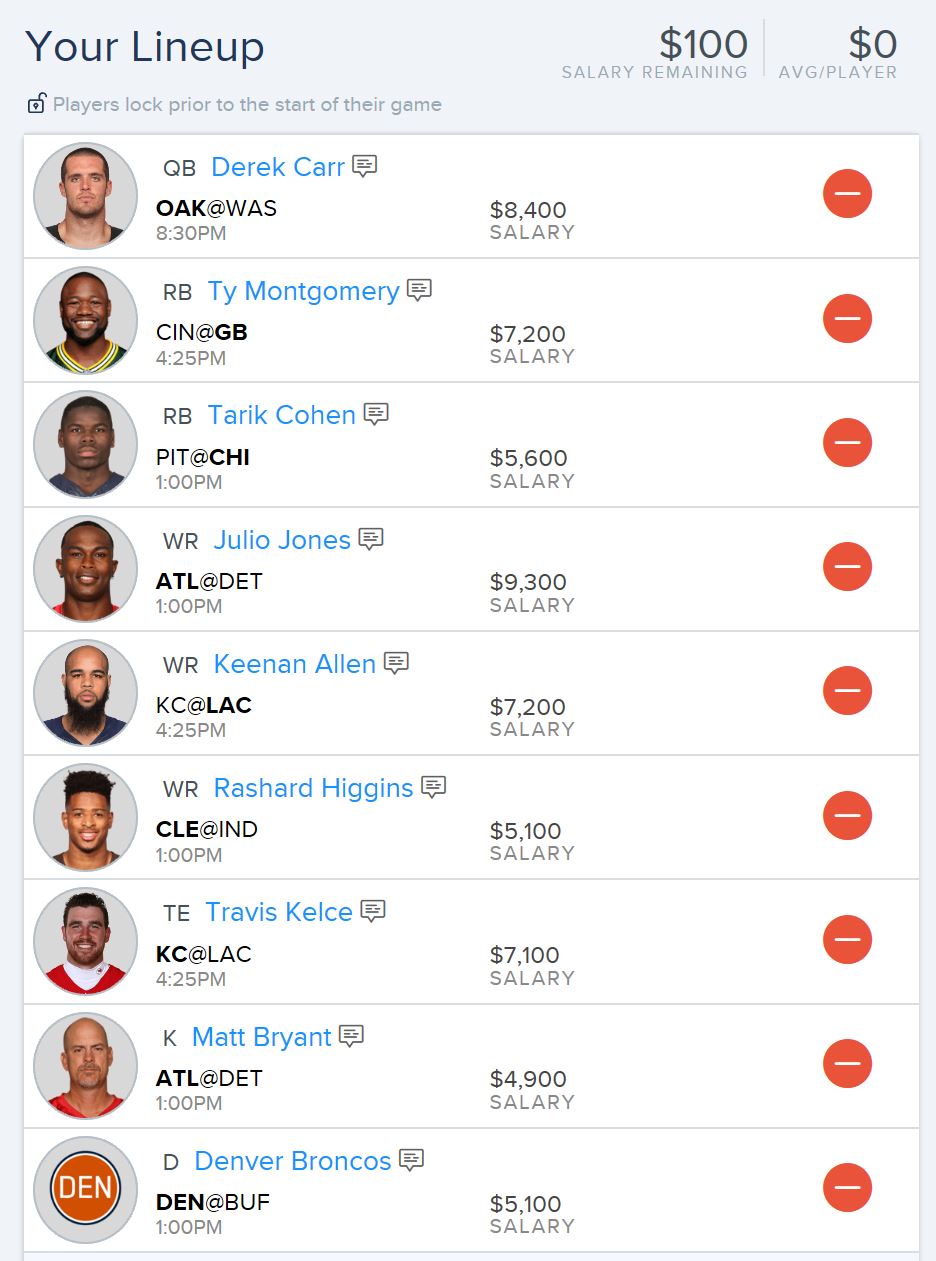Remove Matt Bryant from the lineup

847,1063
